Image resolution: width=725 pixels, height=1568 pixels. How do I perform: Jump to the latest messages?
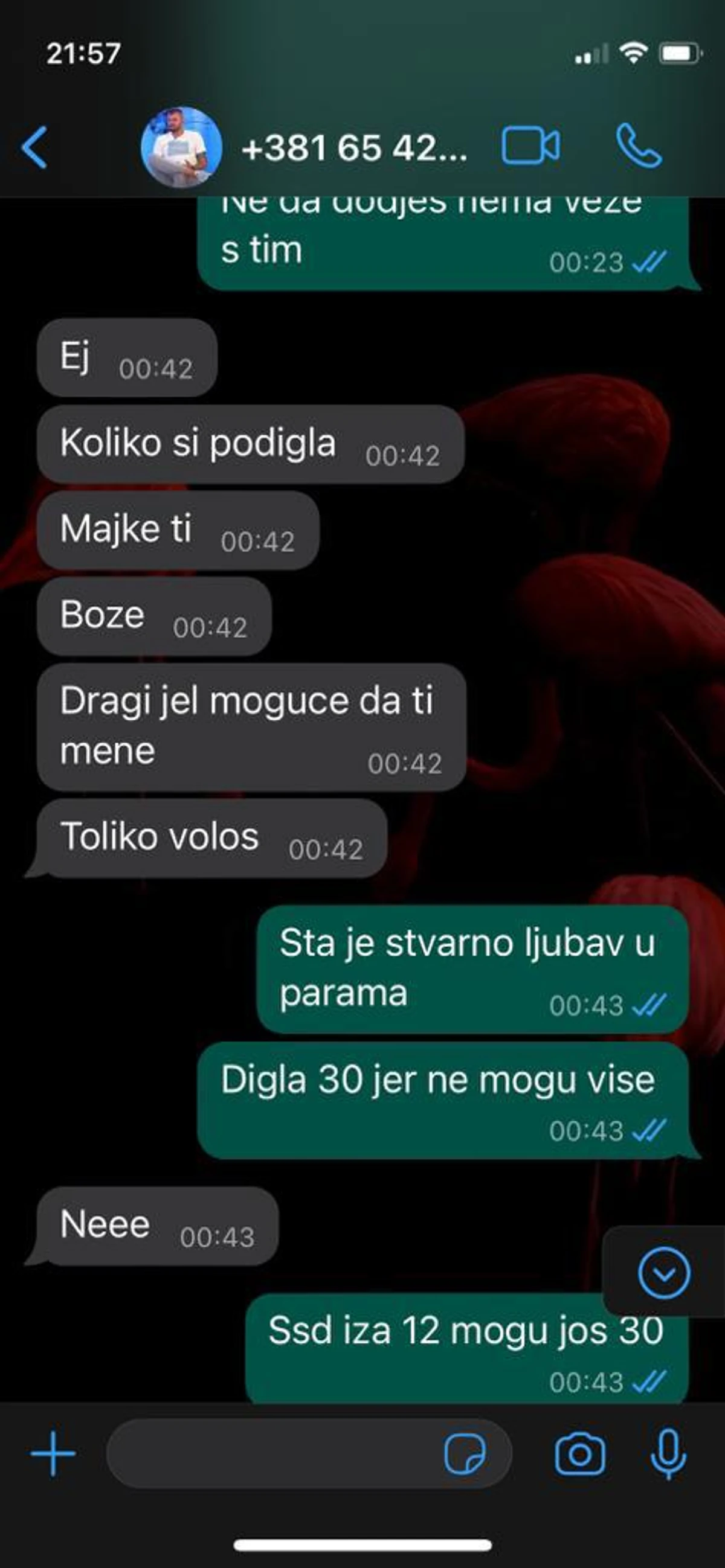tap(663, 1273)
